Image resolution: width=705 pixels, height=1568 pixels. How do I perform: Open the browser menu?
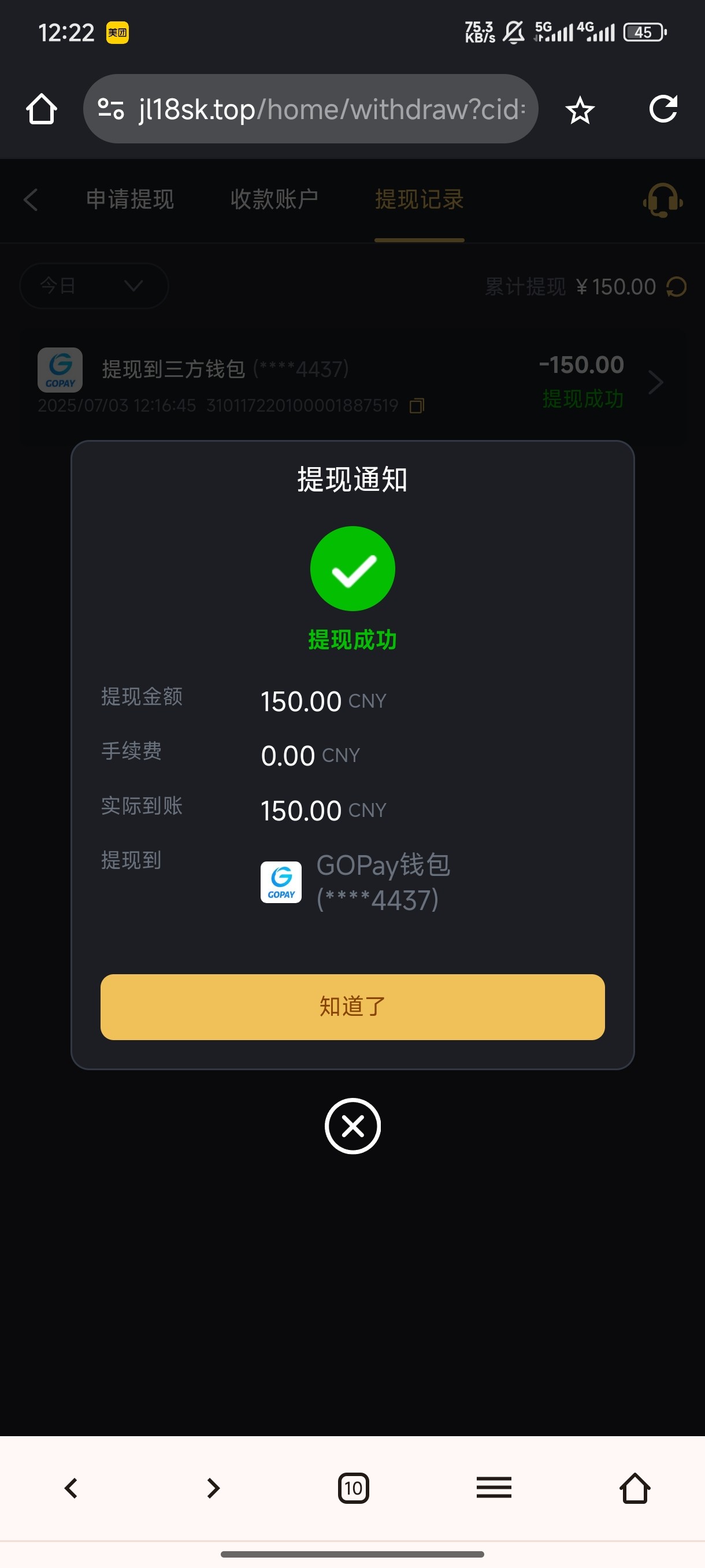click(x=493, y=1488)
